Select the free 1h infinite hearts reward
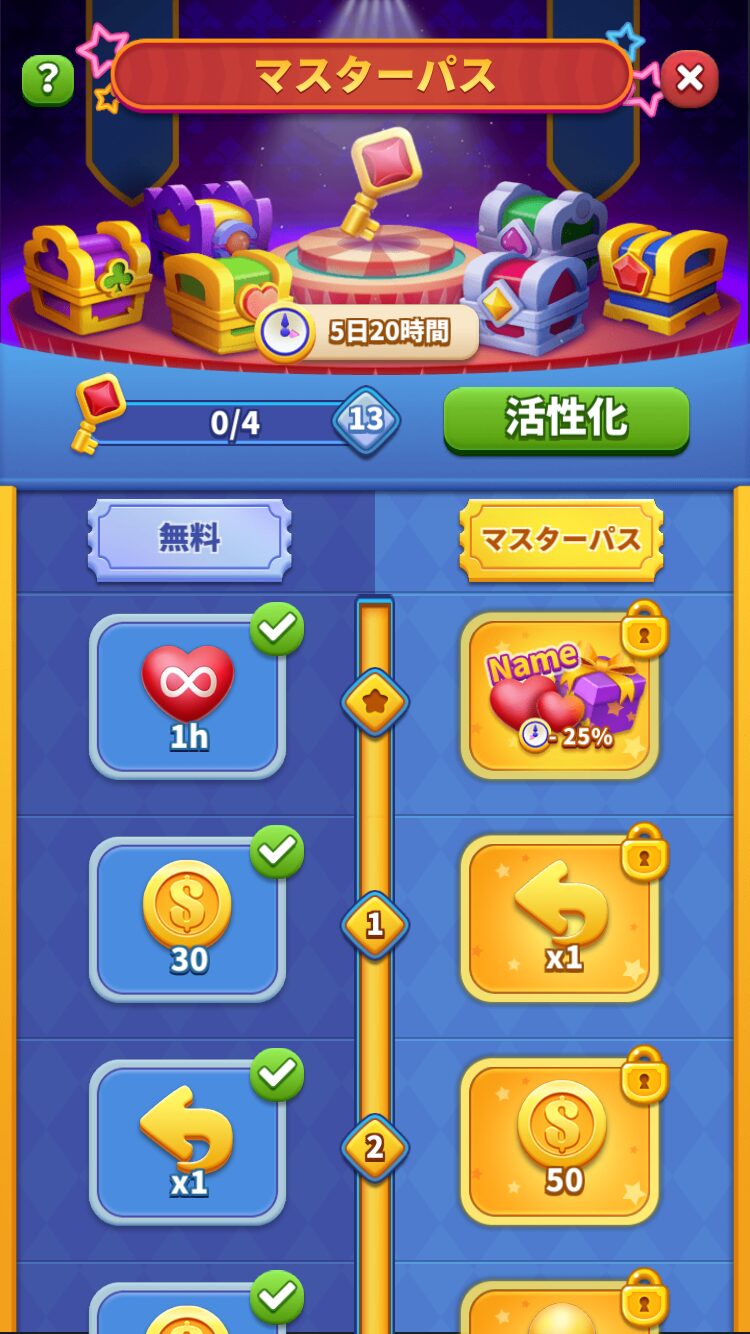The image size is (750, 1334). [x=188, y=697]
